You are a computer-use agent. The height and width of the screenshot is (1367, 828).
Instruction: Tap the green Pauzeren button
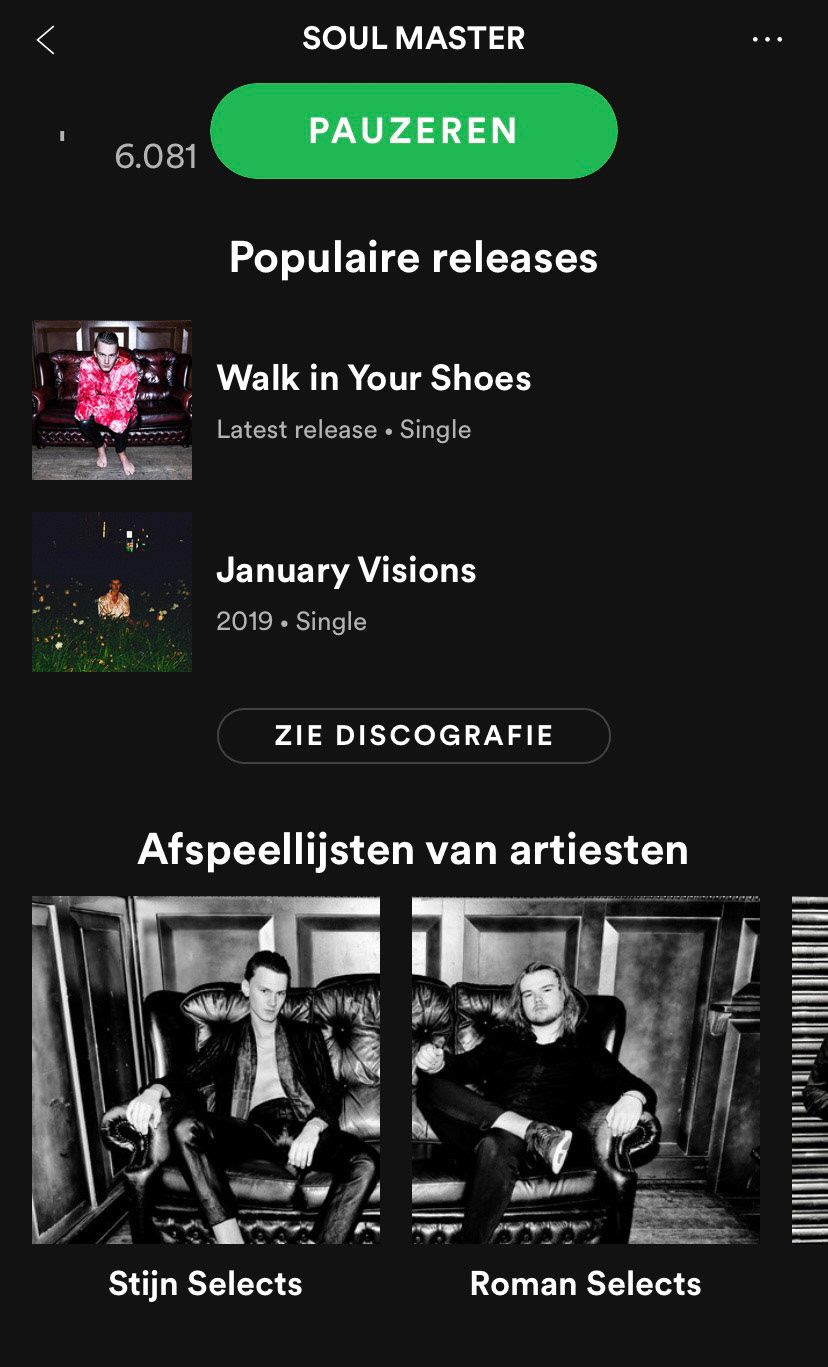pos(413,131)
